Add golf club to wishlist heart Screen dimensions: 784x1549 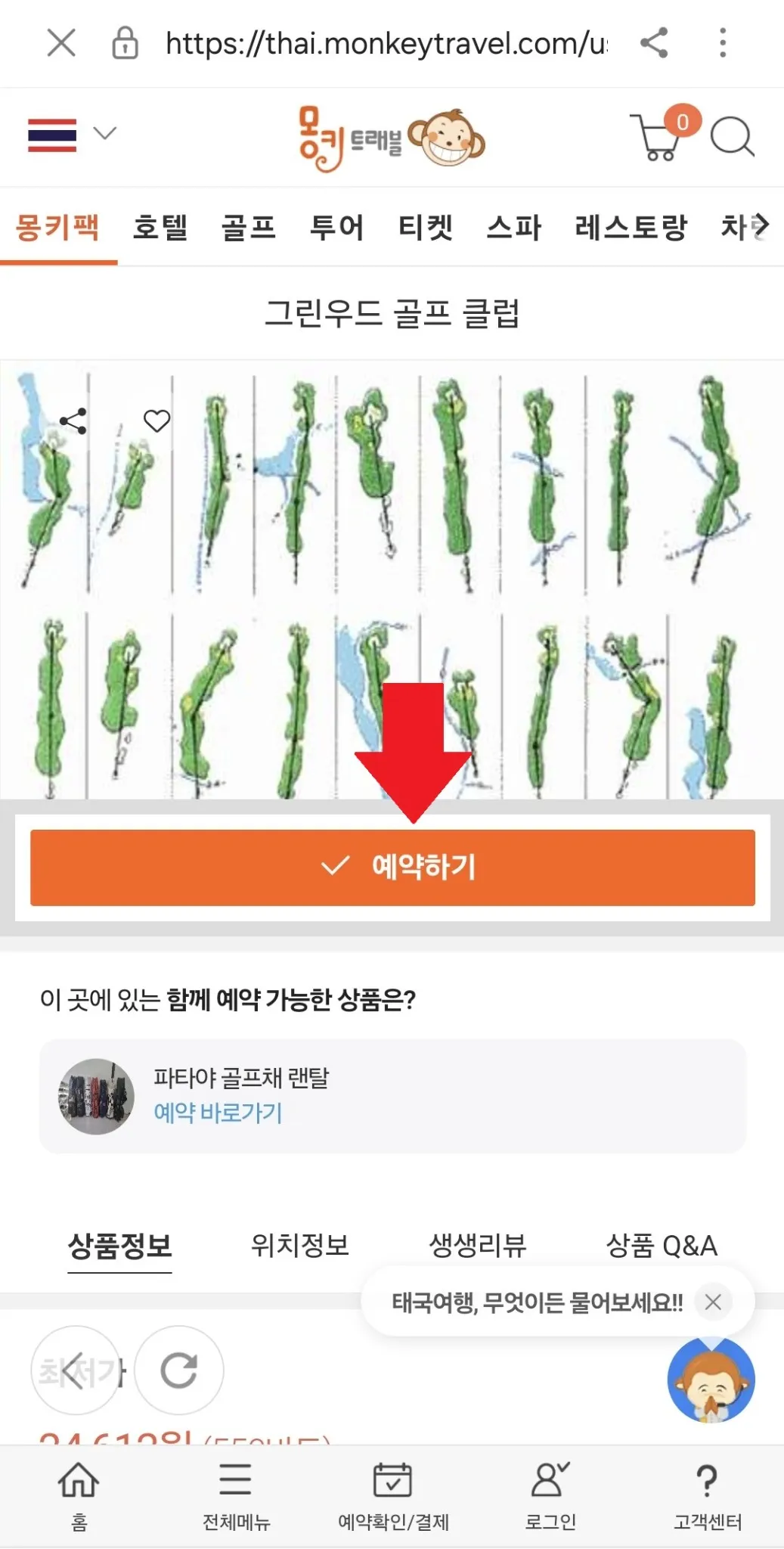tap(158, 421)
